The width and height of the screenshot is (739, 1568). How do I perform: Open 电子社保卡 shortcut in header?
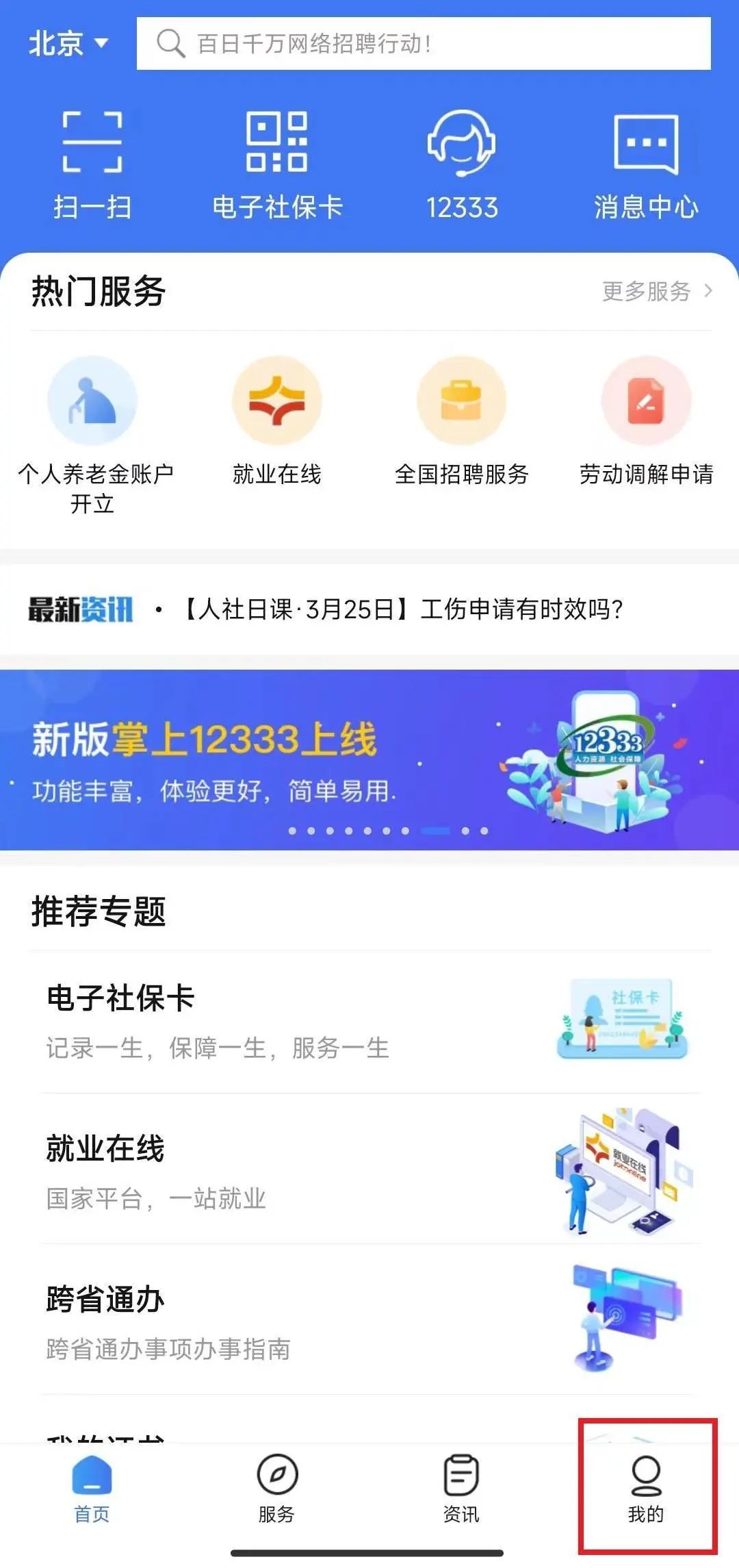pos(277,166)
